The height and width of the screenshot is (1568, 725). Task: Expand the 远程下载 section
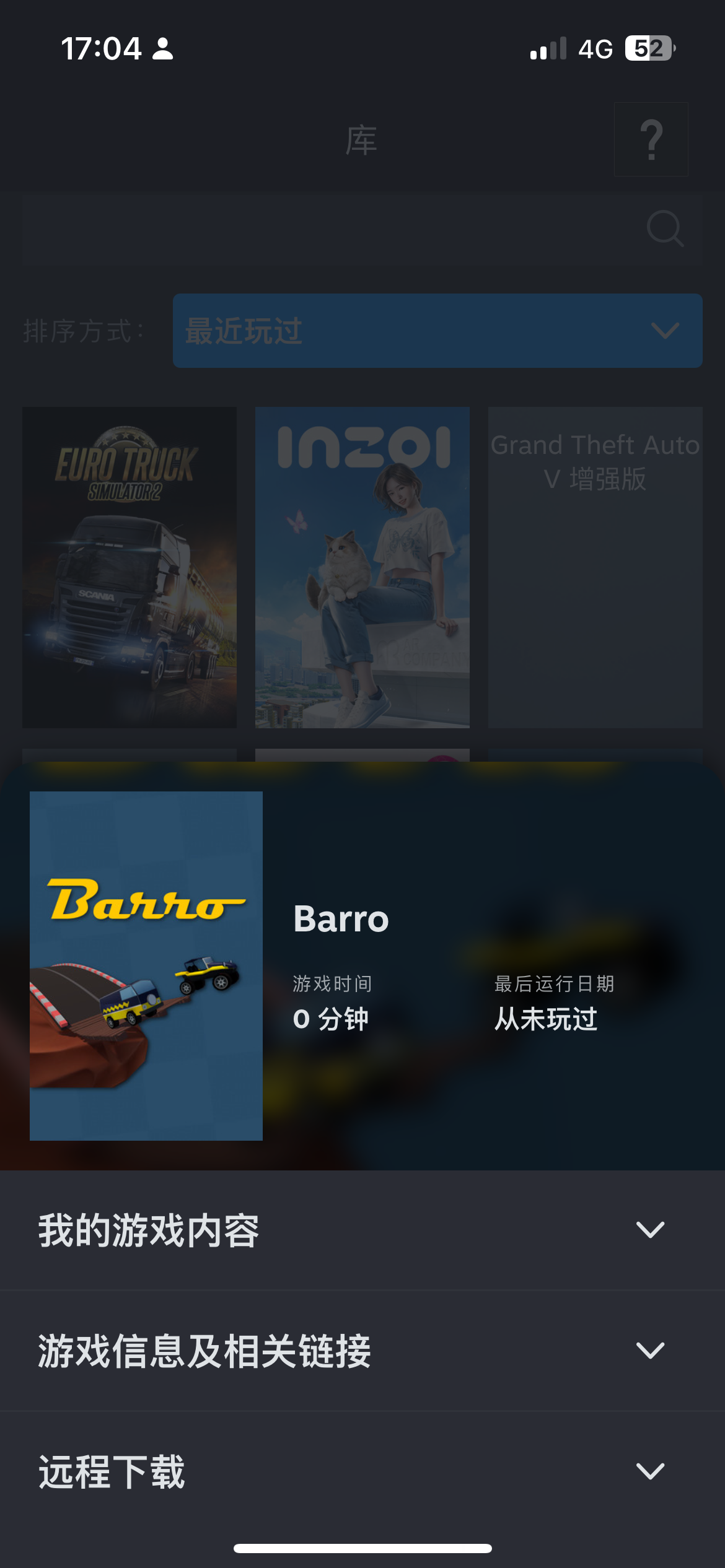point(362,1471)
